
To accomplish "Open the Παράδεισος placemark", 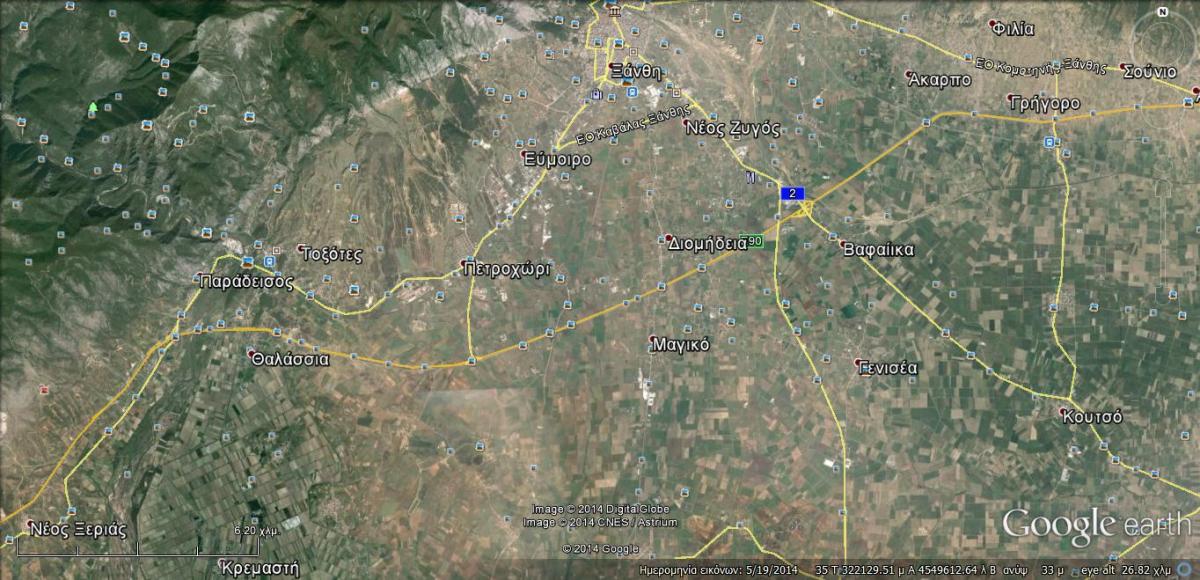I will pyautogui.click(x=246, y=281).
